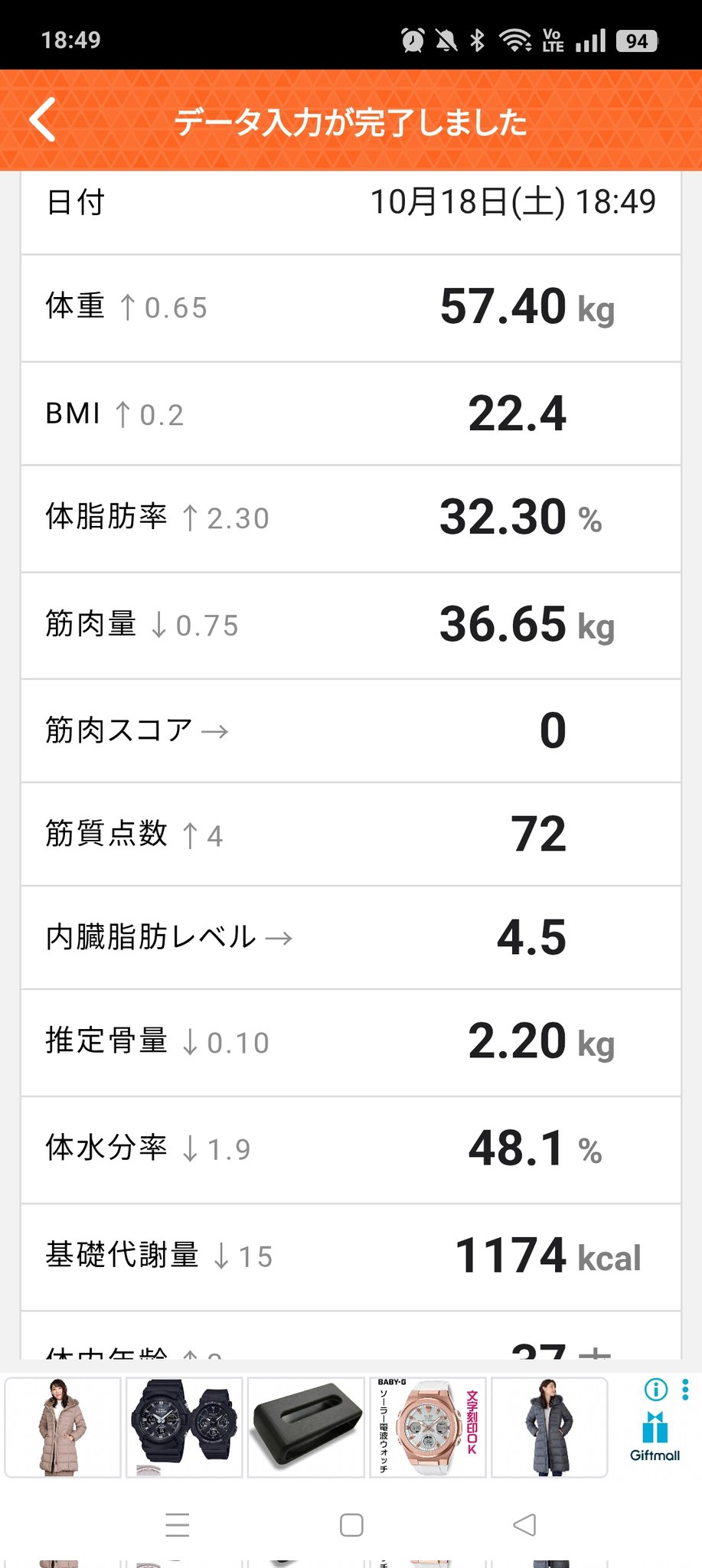Image resolution: width=702 pixels, height=1568 pixels.
Task: Tap the ad info icon
Action: click(x=656, y=1390)
